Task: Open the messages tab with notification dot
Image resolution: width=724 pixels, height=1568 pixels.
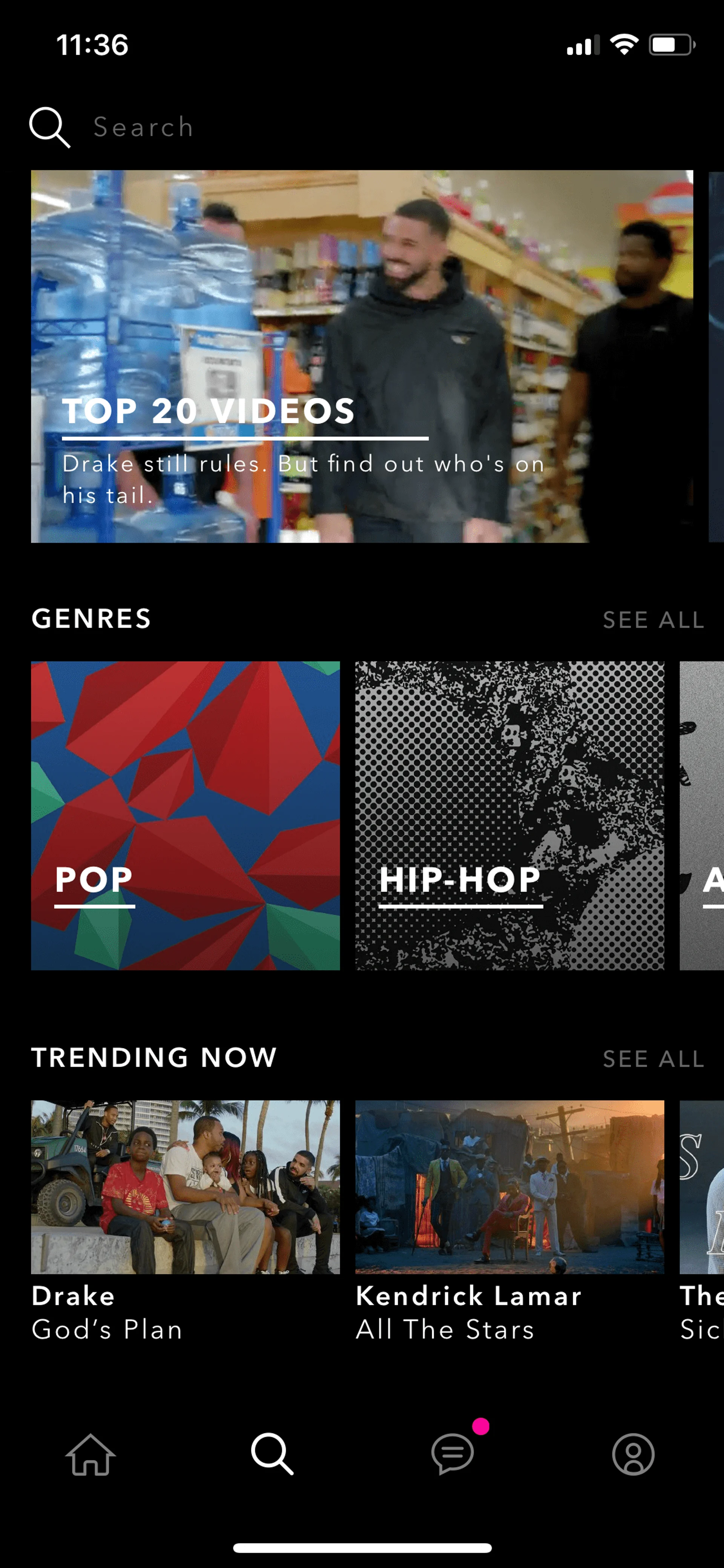Action: click(x=452, y=1454)
